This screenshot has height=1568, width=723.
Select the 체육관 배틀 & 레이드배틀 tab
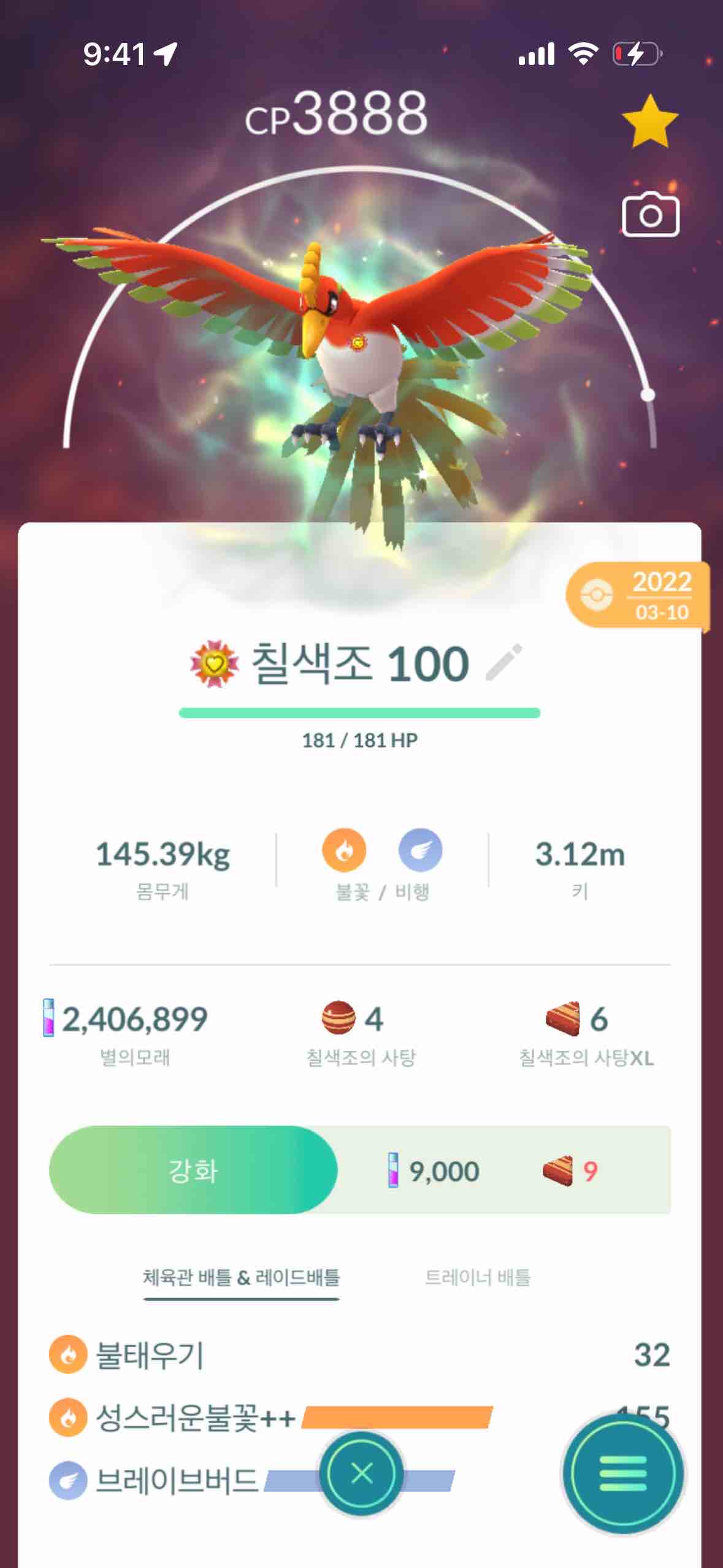point(241,1278)
